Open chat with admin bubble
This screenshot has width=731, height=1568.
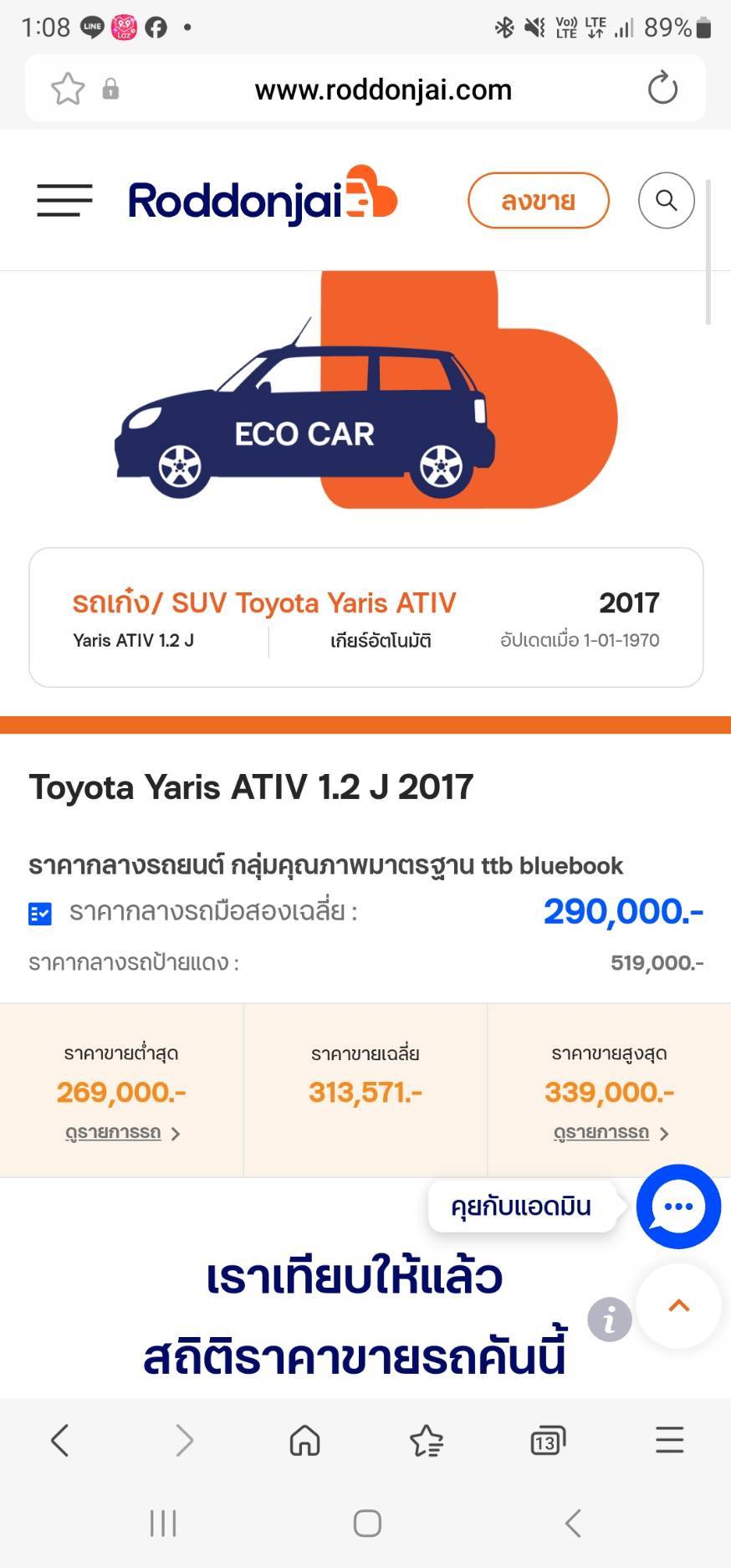pos(677,1207)
